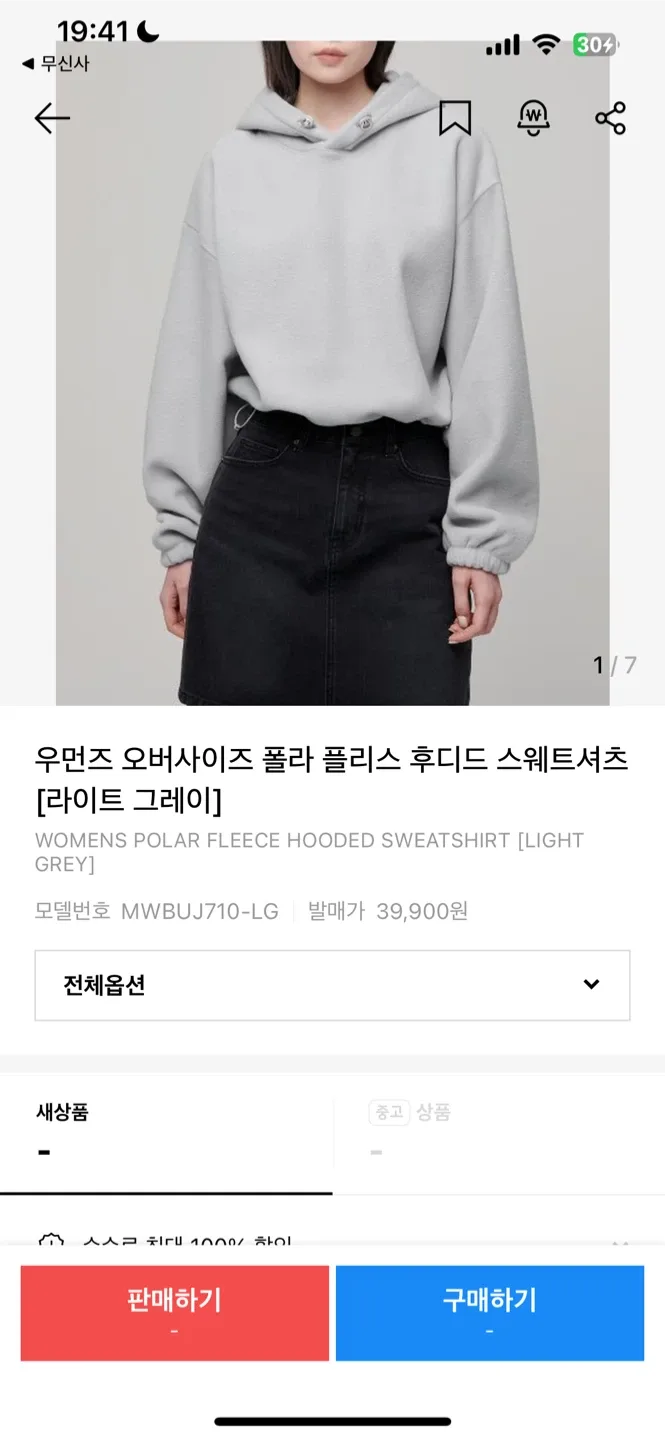Open the price alert bell
The width and height of the screenshot is (665, 1440).
[x=533, y=118]
